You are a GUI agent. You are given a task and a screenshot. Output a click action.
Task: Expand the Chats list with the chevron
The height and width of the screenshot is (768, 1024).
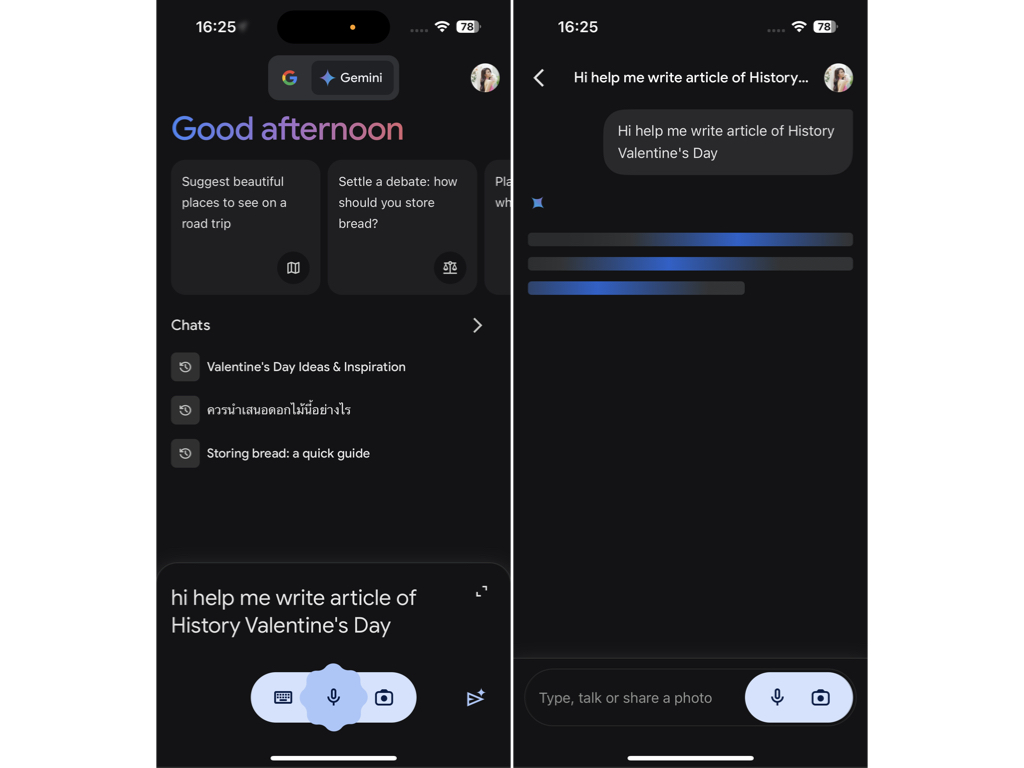(477, 325)
